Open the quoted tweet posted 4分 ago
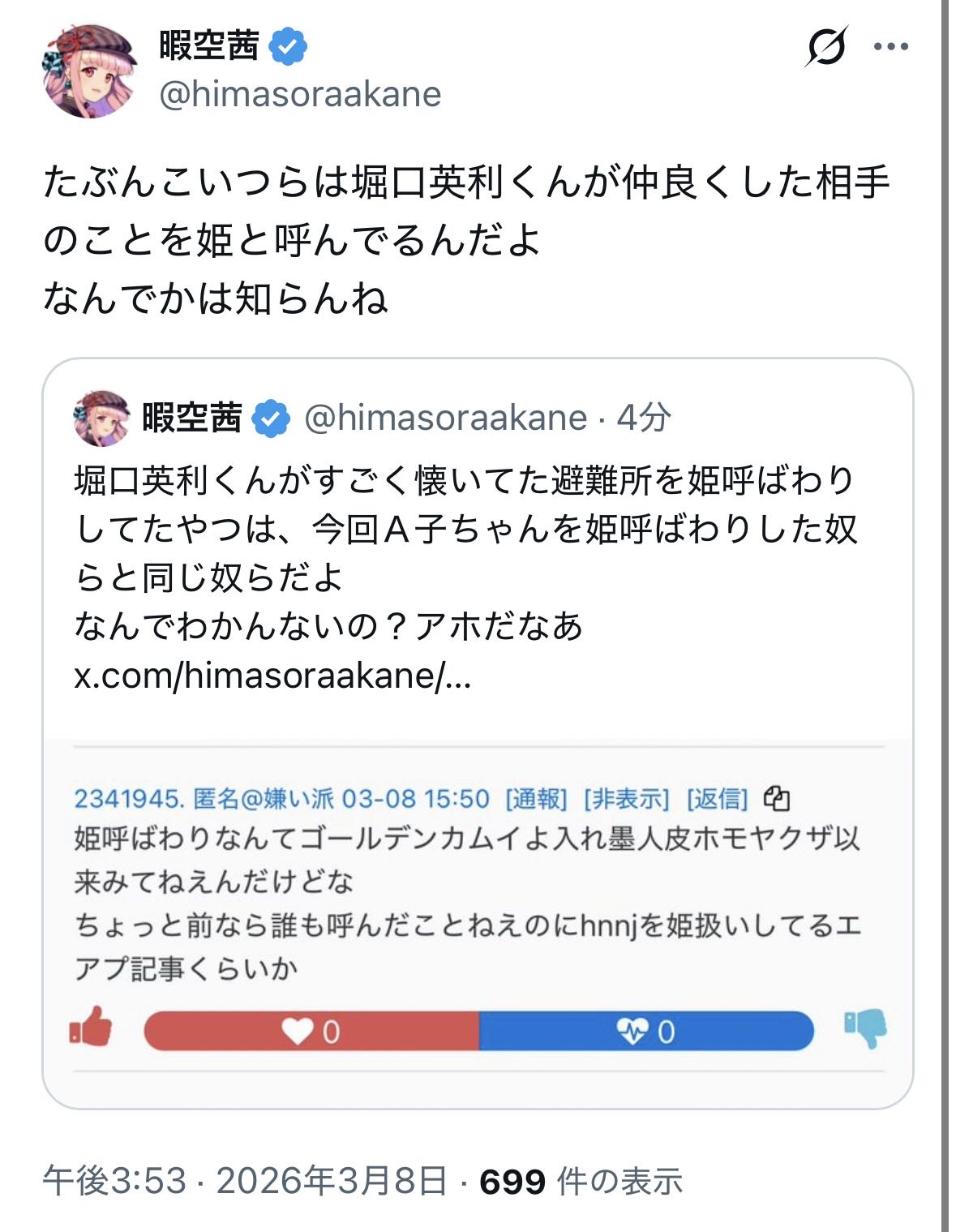 tap(477, 552)
